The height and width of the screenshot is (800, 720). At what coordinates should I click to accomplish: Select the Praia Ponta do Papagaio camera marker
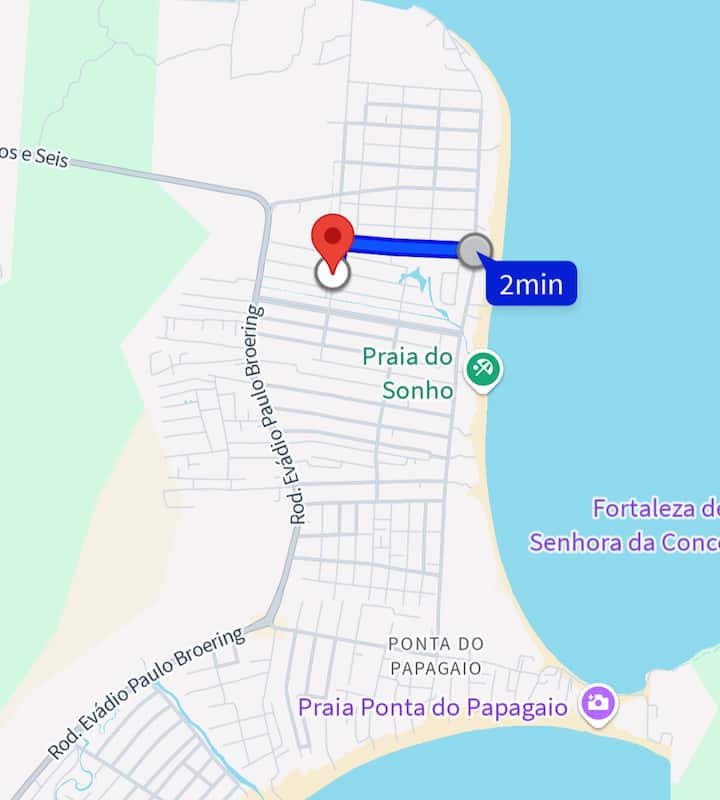pyautogui.click(x=598, y=703)
